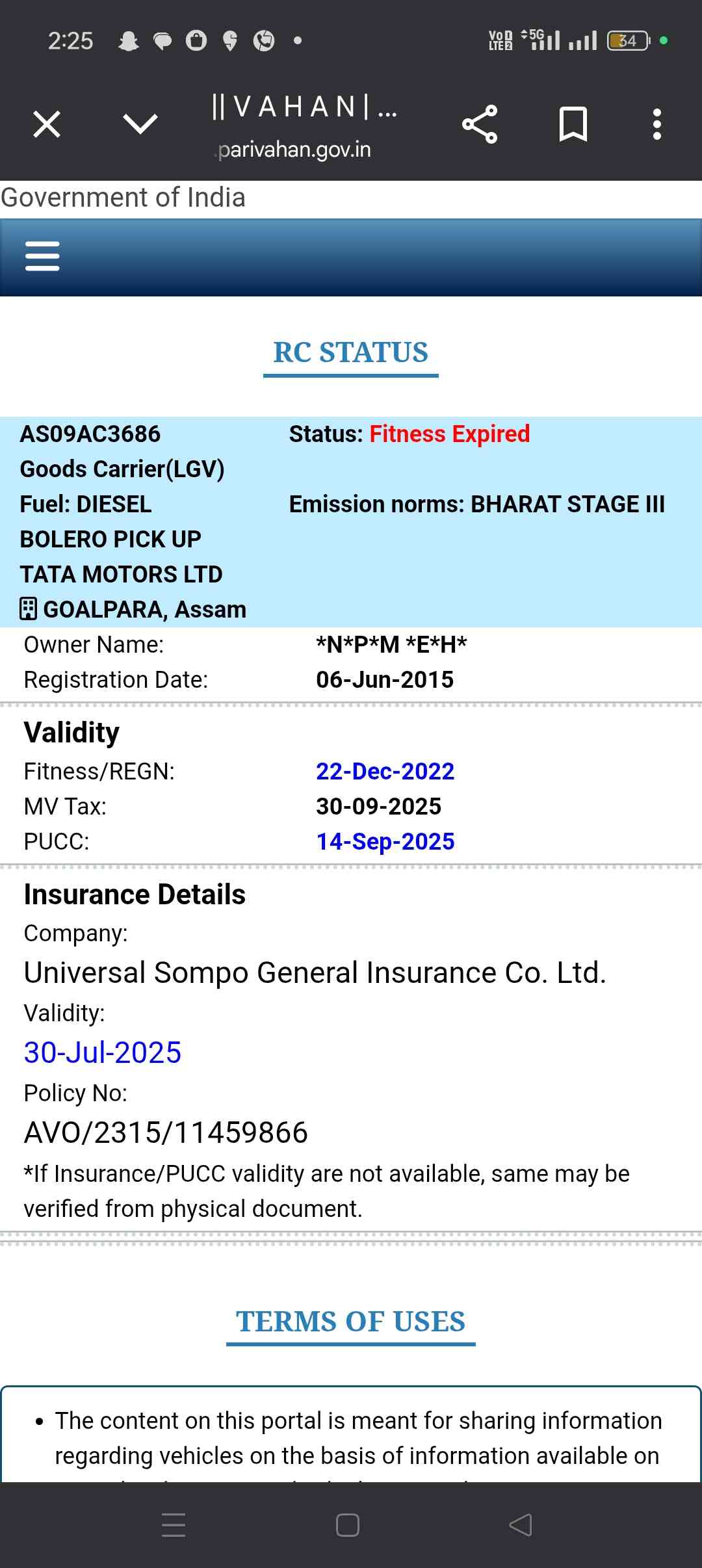Close the Vahan browser tab
The image size is (702, 1568).
(47, 124)
